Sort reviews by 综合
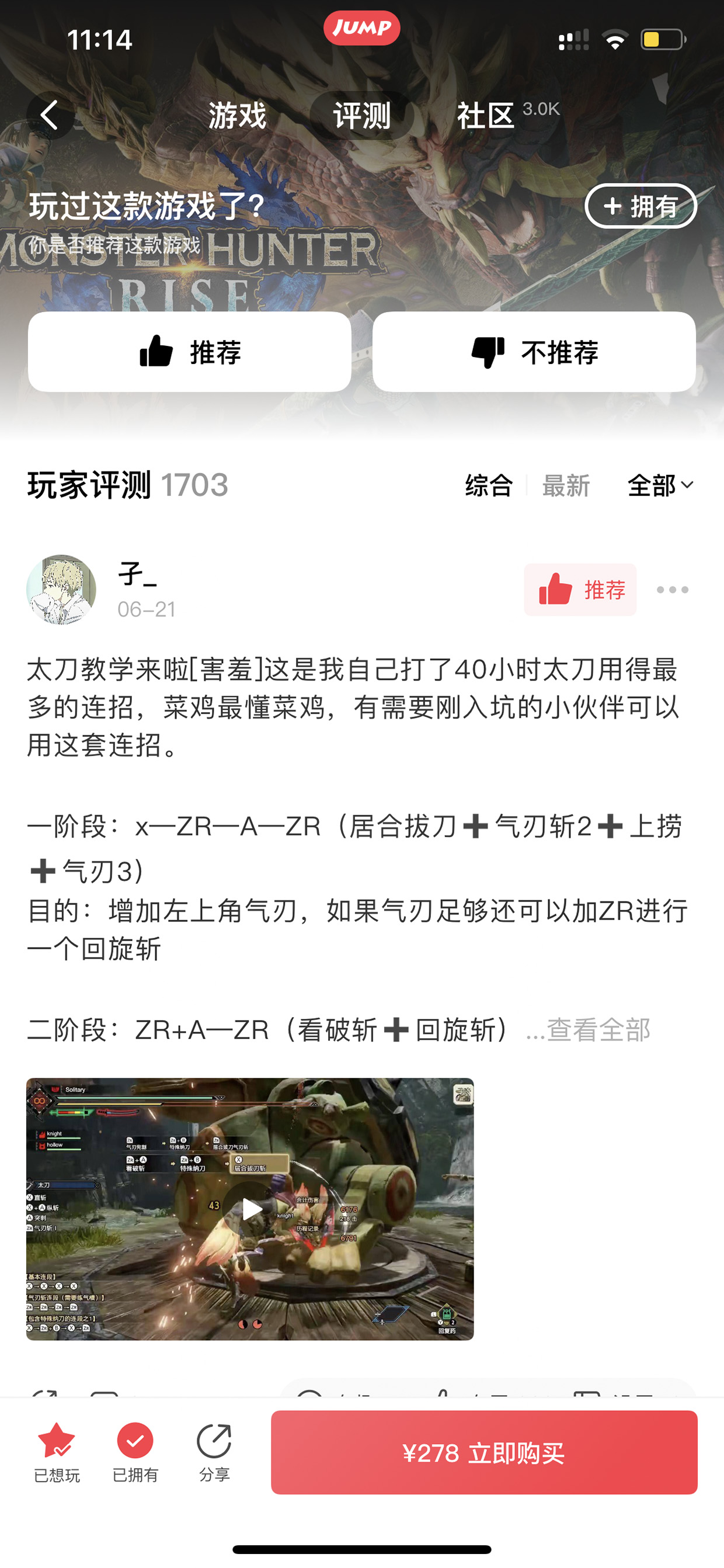 (489, 485)
